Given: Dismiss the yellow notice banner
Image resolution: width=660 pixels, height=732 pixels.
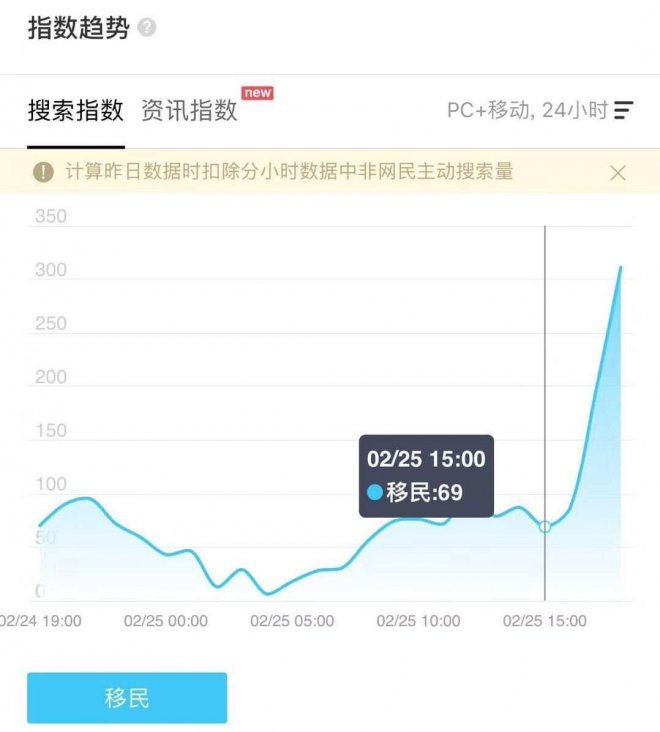Looking at the screenshot, I should (x=618, y=172).
